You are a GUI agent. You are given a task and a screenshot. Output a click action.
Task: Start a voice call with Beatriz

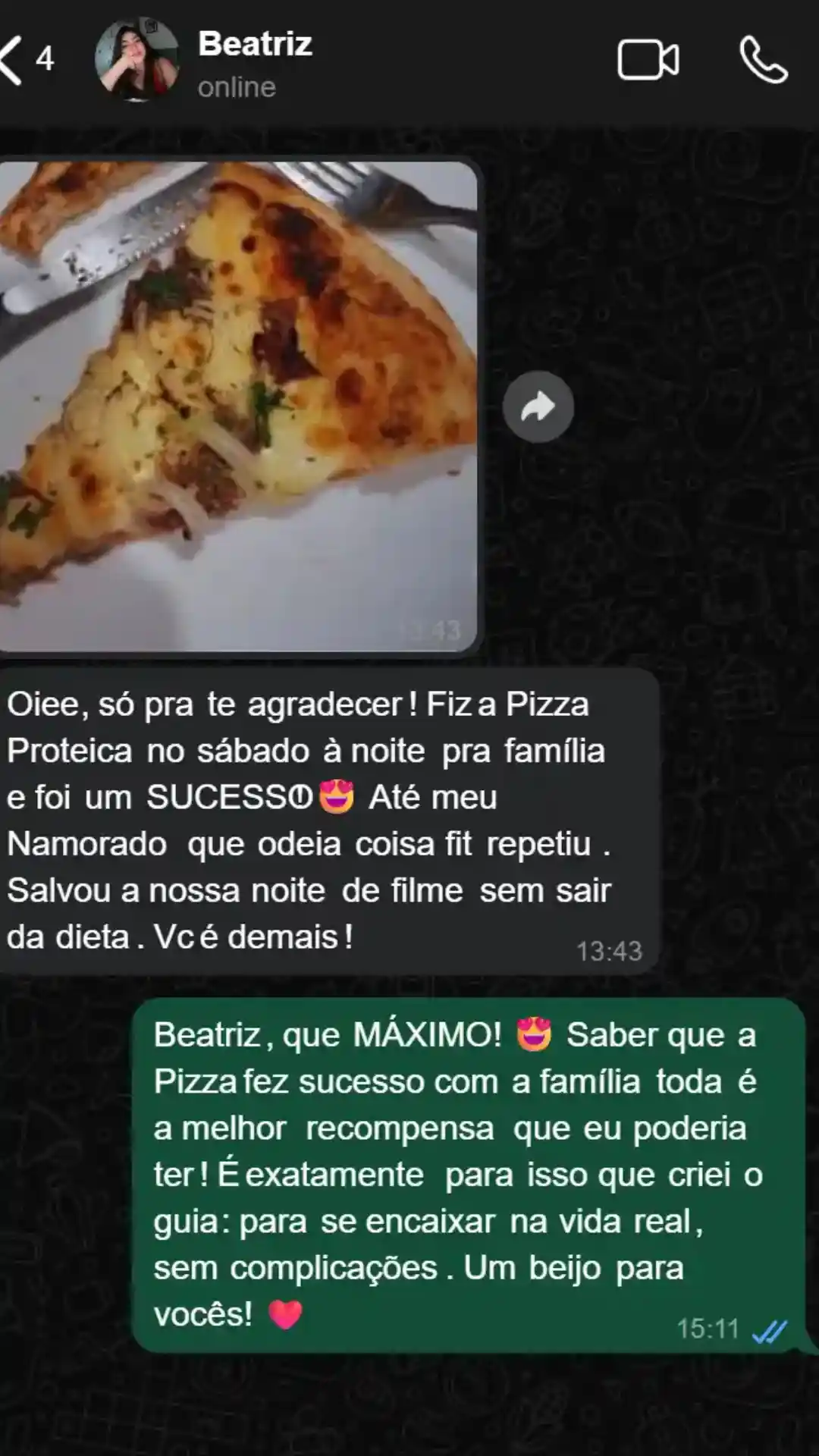[x=762, y=59]
